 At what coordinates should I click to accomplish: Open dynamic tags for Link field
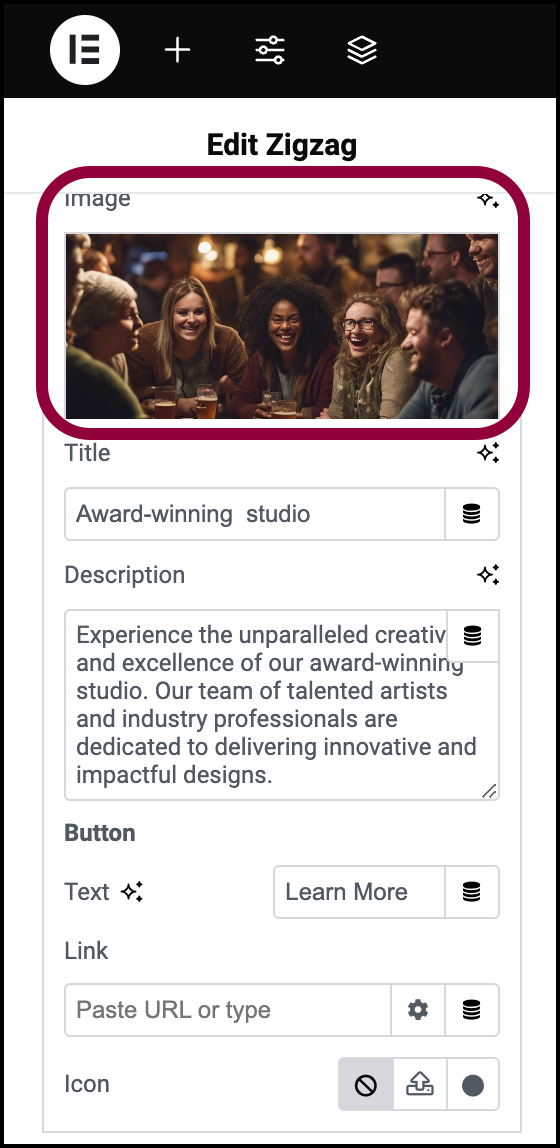[472, 1010]
